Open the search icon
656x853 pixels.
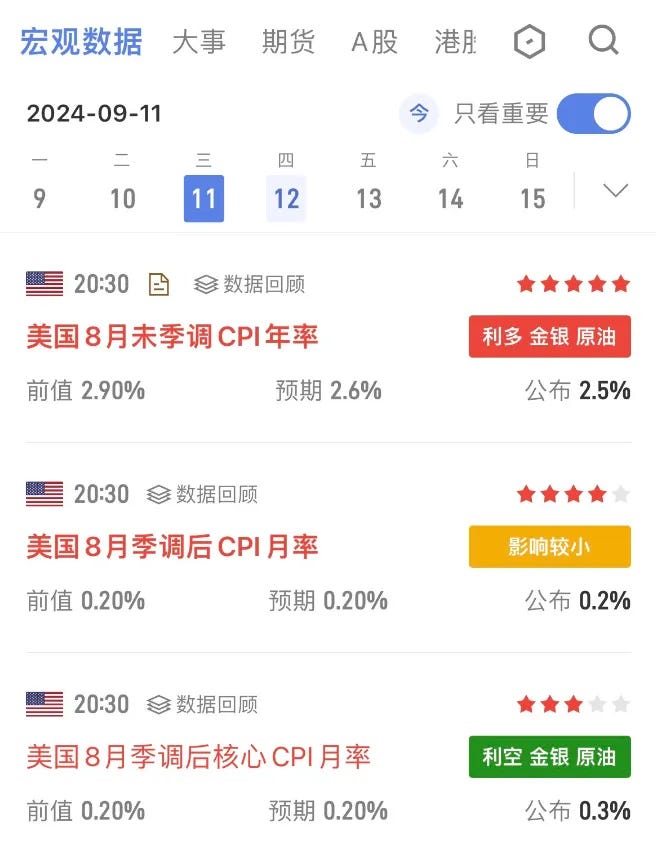[603, 41]
